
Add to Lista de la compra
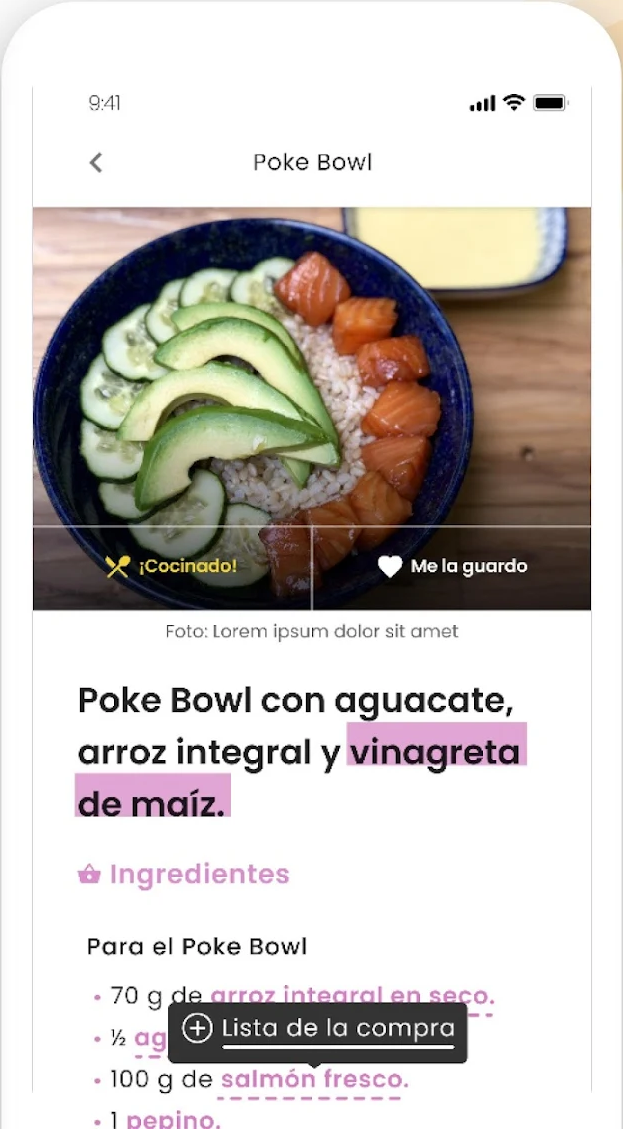click(x=317, y=1028)
